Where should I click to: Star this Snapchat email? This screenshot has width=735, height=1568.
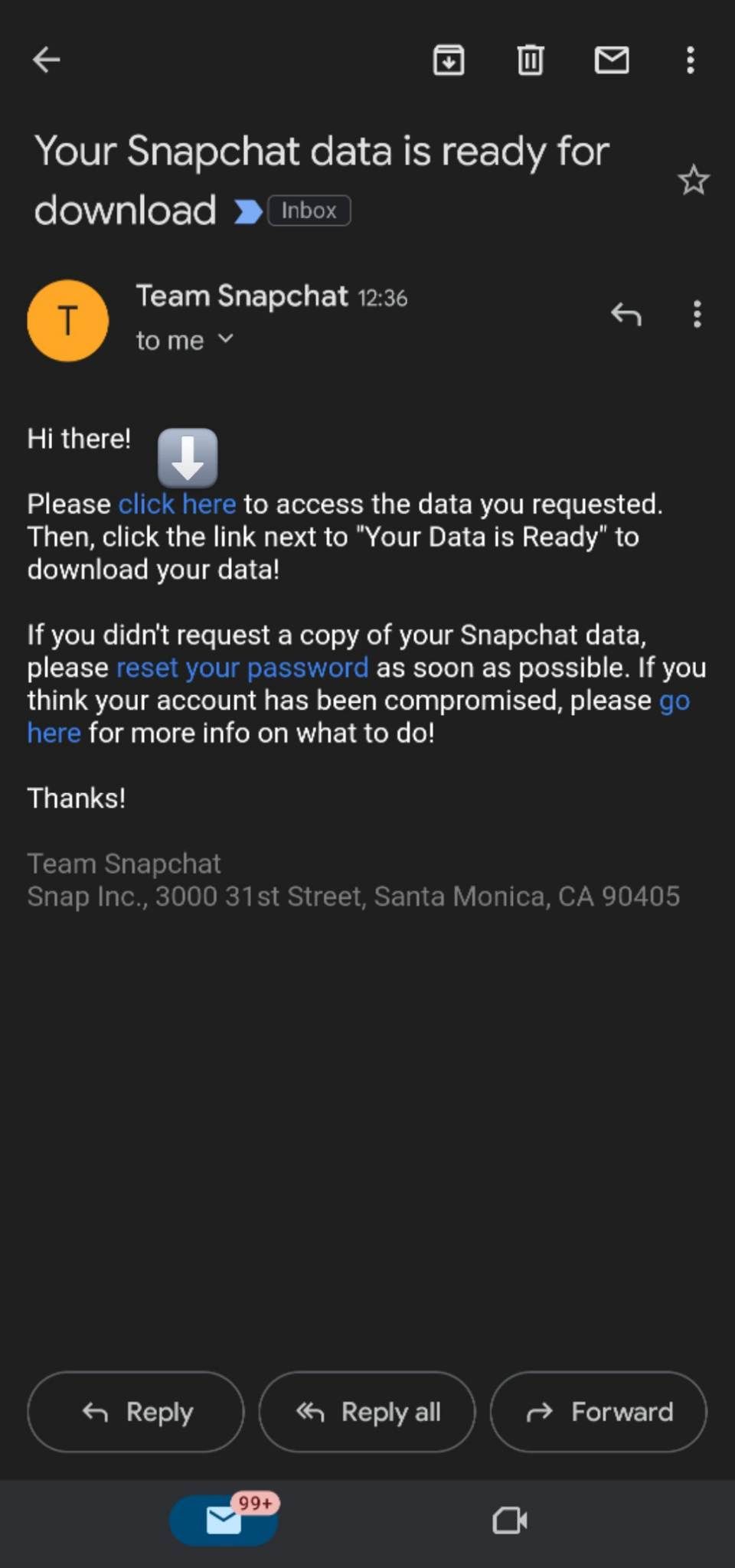point(694,181)
